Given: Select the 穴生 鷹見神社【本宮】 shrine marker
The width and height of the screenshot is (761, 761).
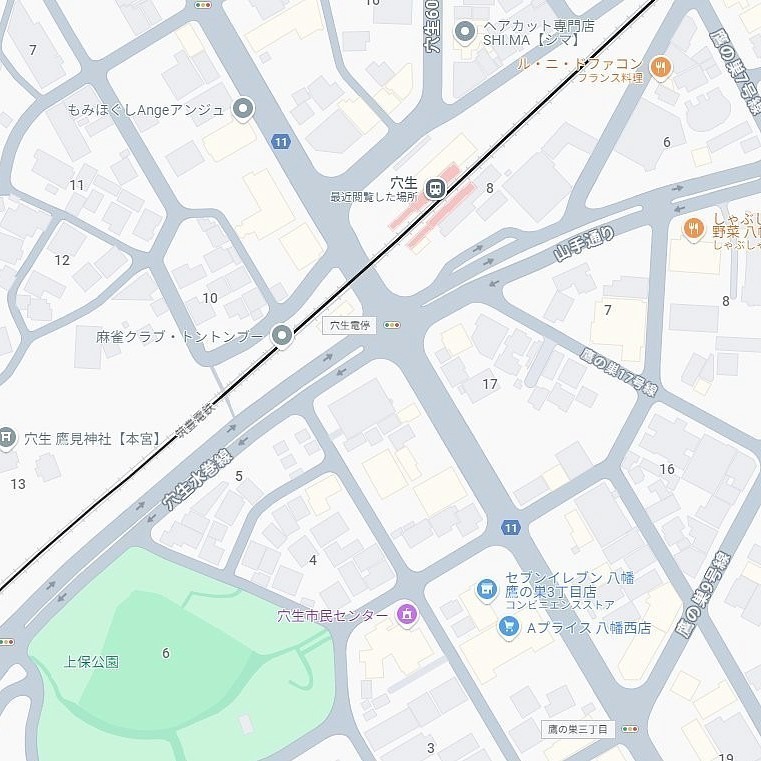Looking at the screenshot, I should [x=8, y=437].
